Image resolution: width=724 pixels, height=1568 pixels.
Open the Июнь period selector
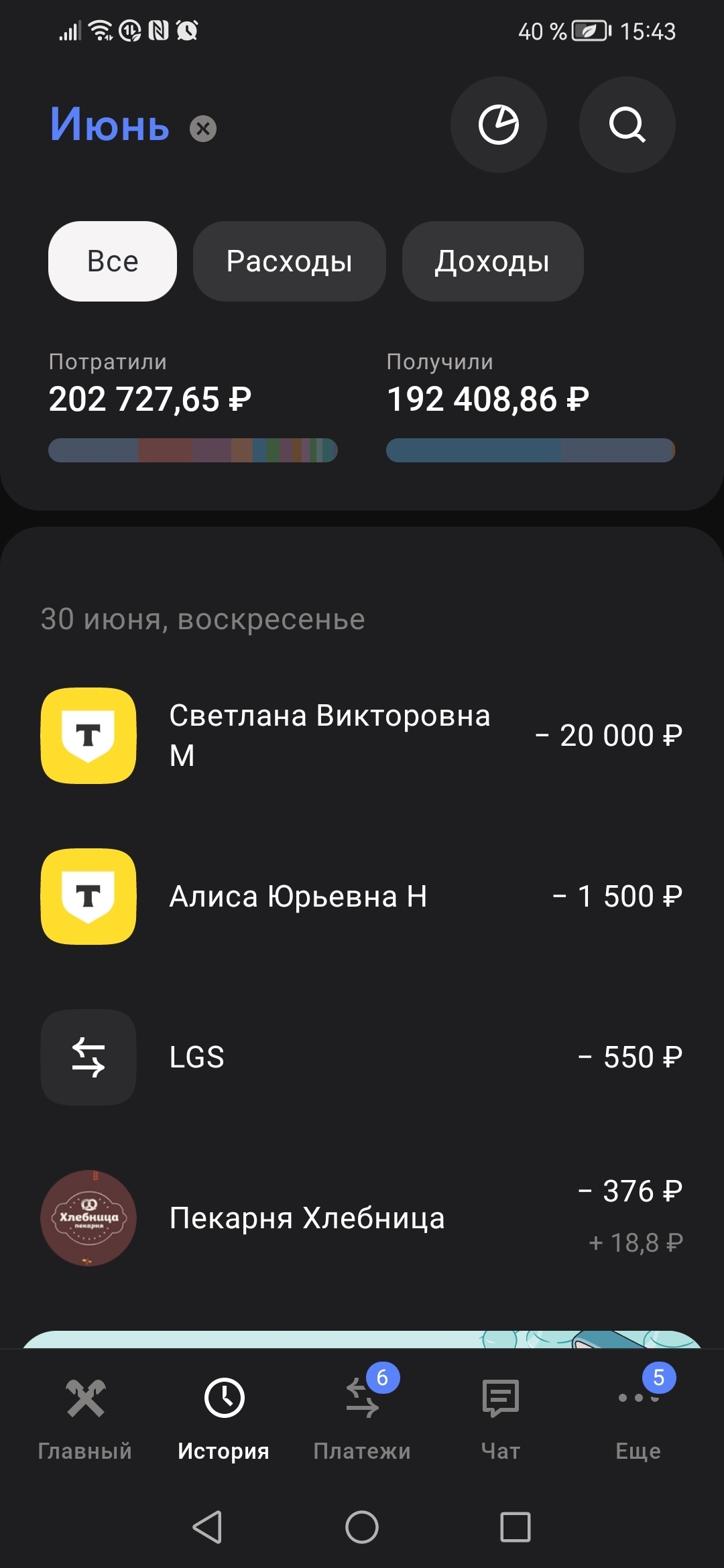tap(110, 125)
